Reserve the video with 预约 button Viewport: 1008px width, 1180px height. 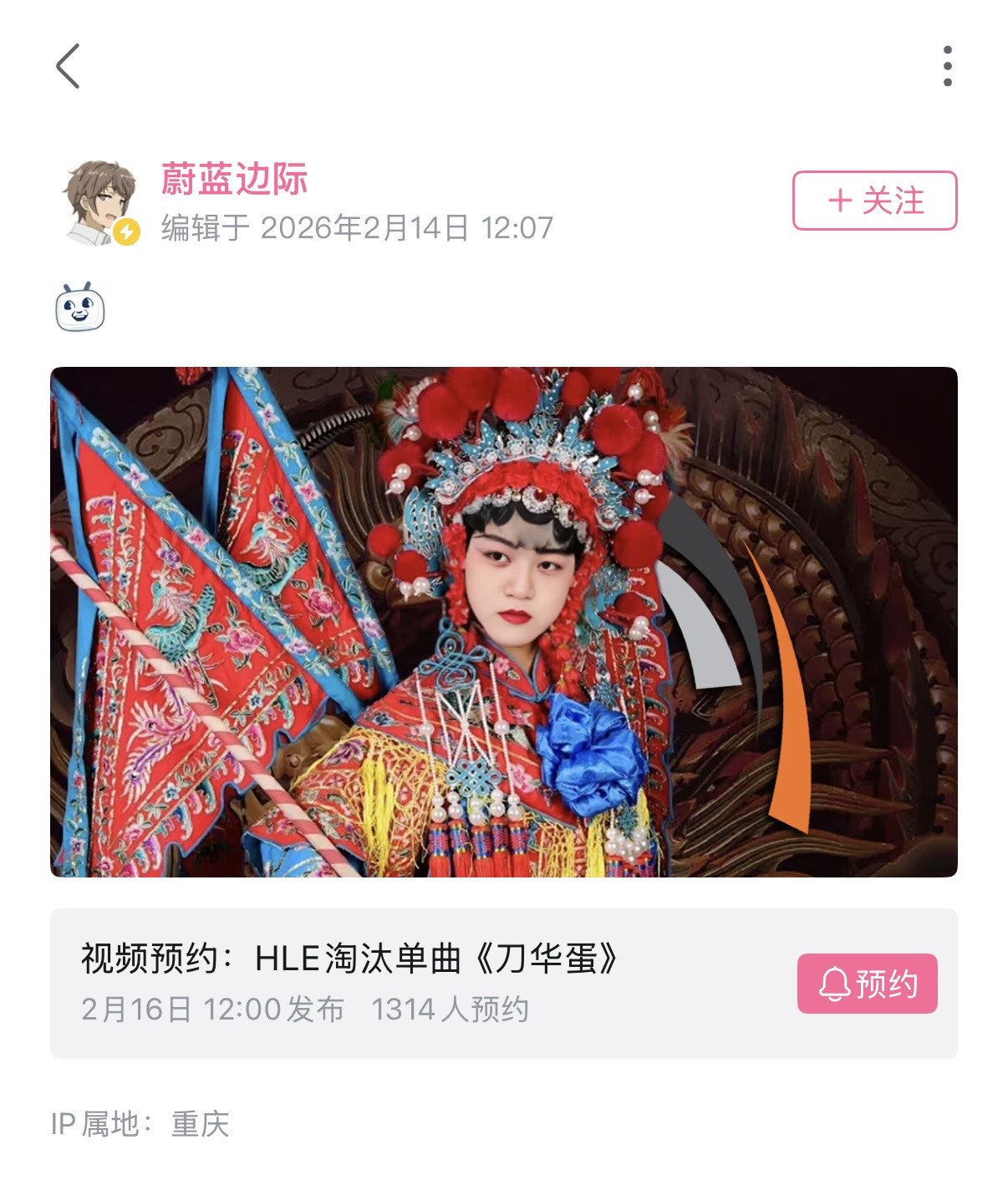point(867,984)
